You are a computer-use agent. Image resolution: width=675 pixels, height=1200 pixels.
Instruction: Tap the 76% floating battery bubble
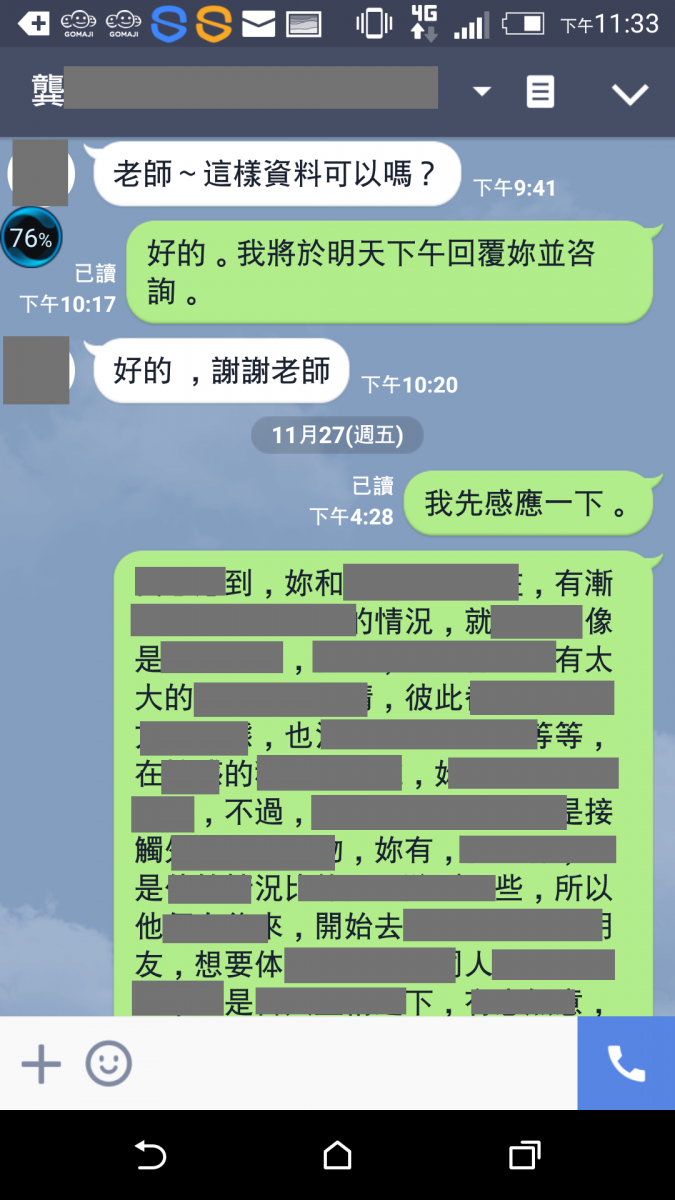31,238
